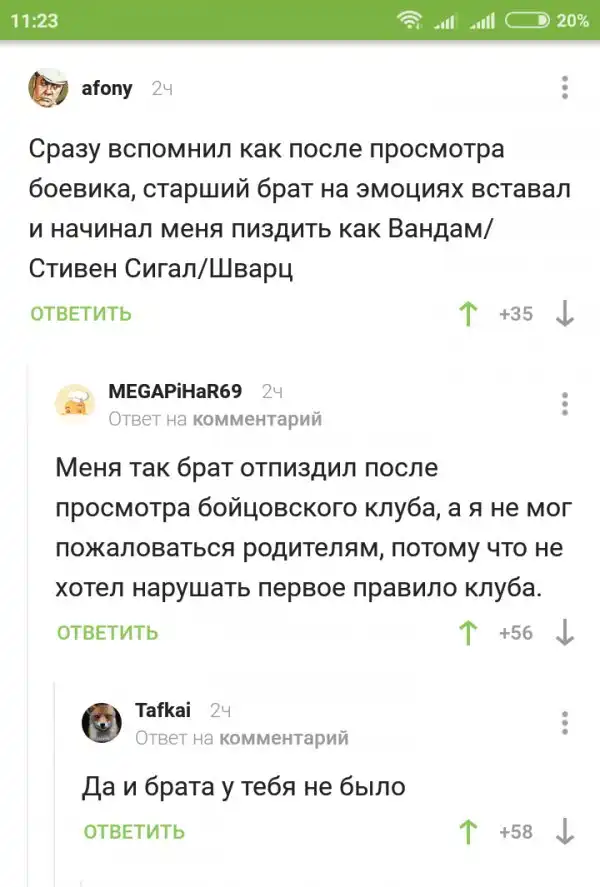Show the three-dot menu on Tafkai's comment
Image resolution: width=600 pixels, height=887 pixels.
[565, 723]
